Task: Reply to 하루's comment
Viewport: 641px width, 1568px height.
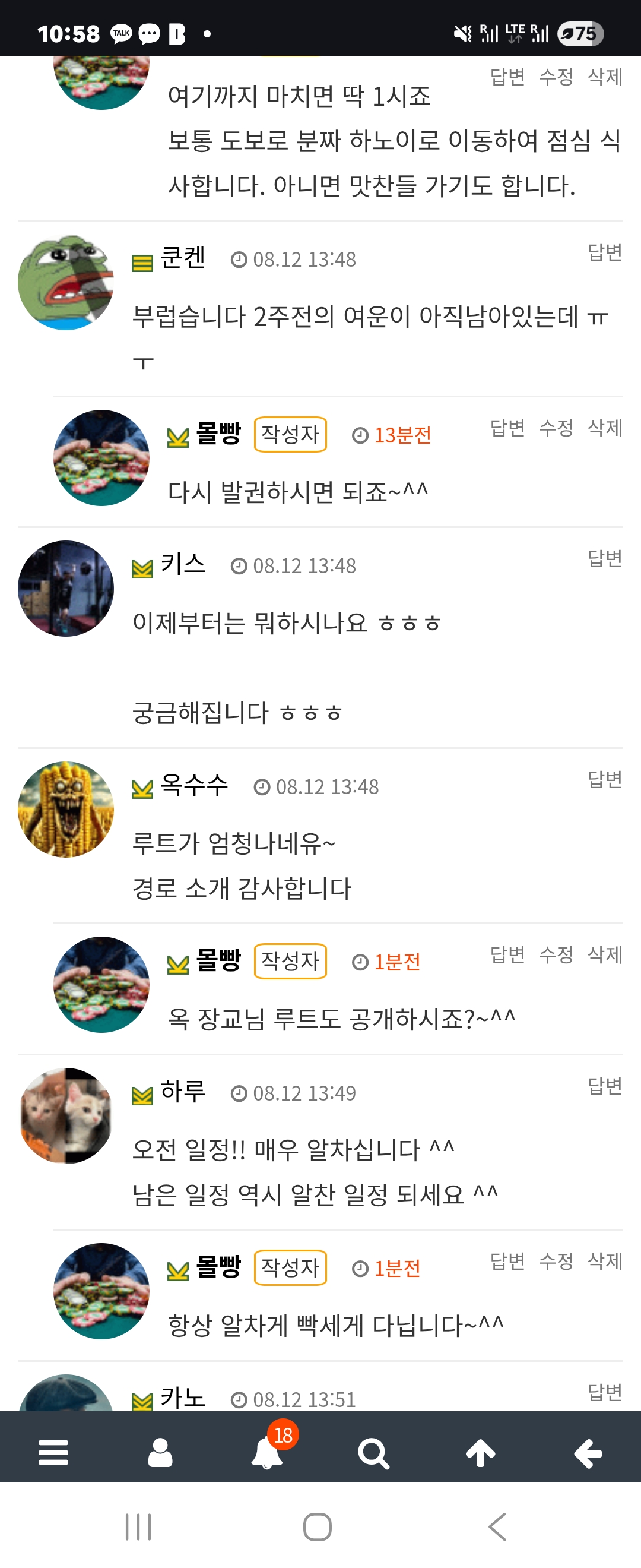Action: pos(605,1085)
